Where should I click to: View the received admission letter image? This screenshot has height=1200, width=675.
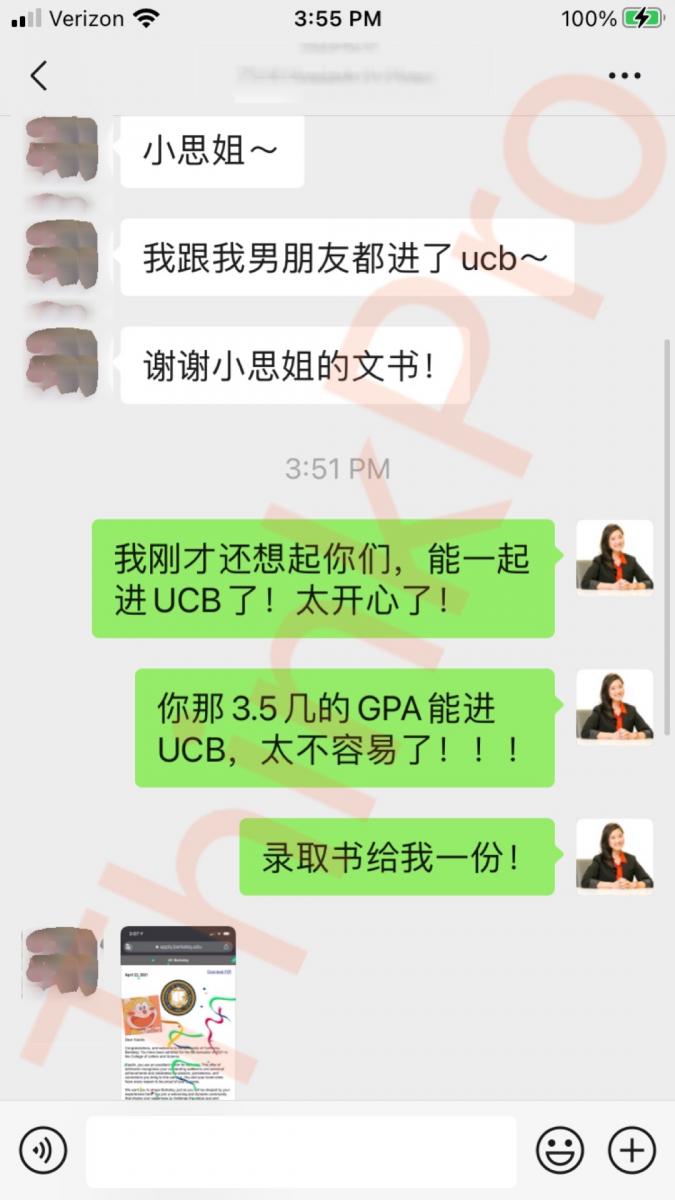click(178, 1012)
